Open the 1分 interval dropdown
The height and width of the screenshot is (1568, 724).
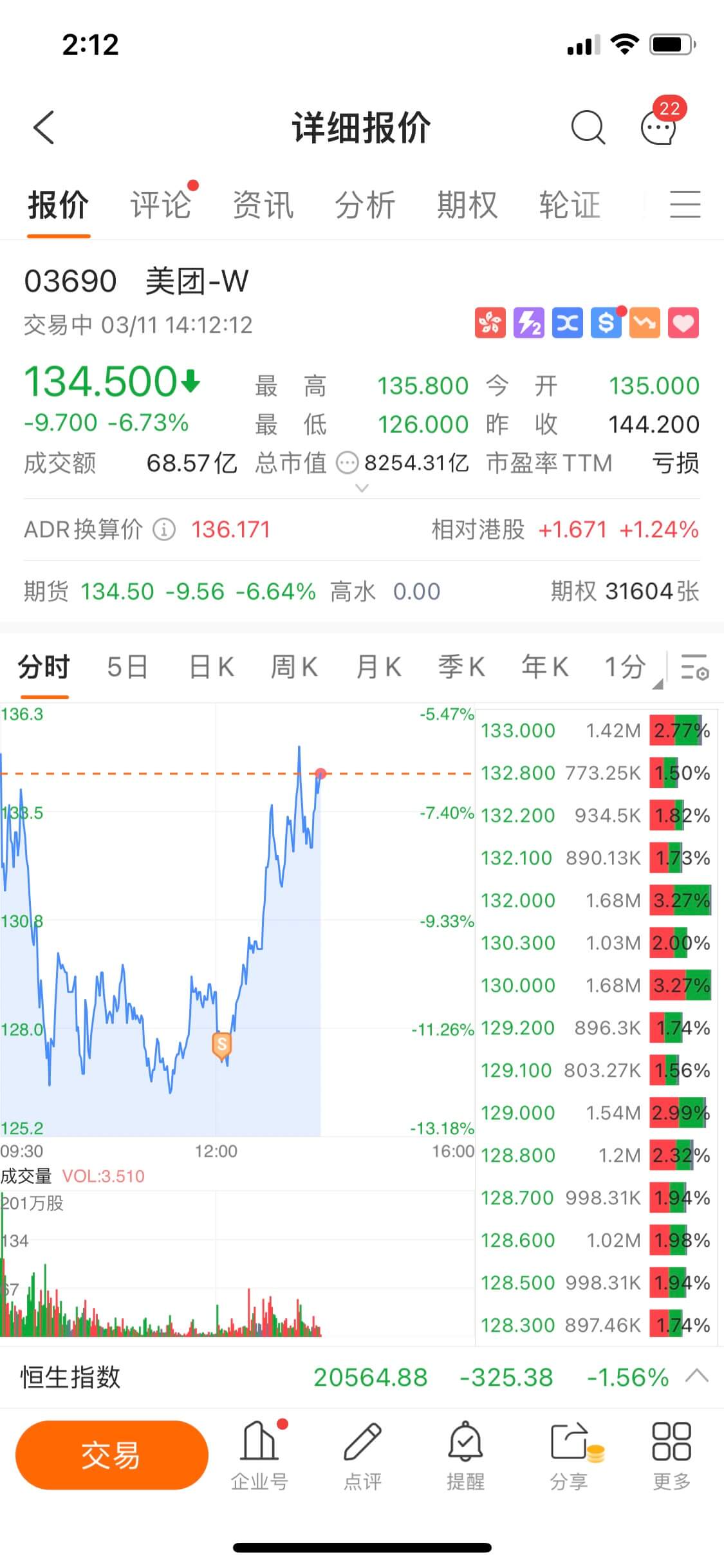(627, 667)
